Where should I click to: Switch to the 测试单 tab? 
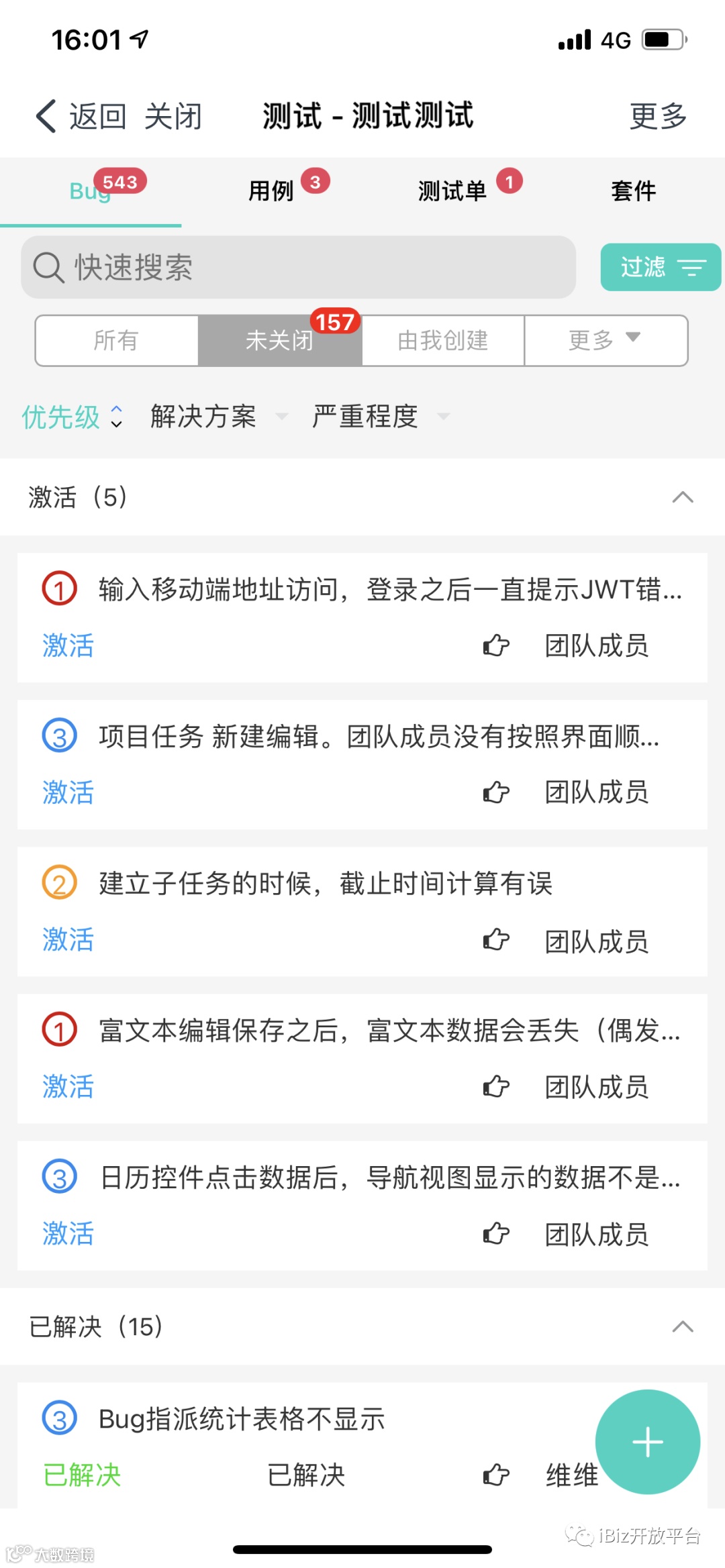[x=452, y=191]
